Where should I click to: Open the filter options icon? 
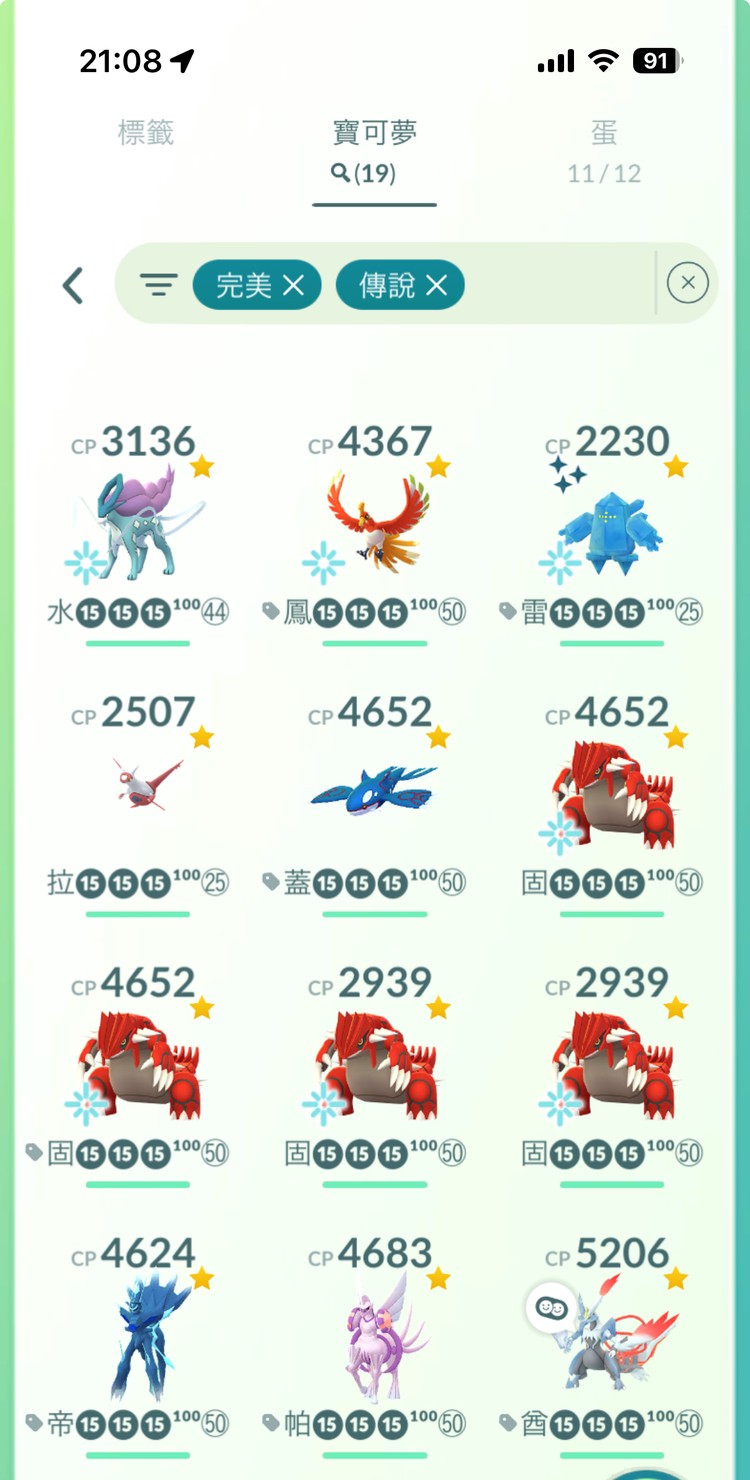coord(158,286)
